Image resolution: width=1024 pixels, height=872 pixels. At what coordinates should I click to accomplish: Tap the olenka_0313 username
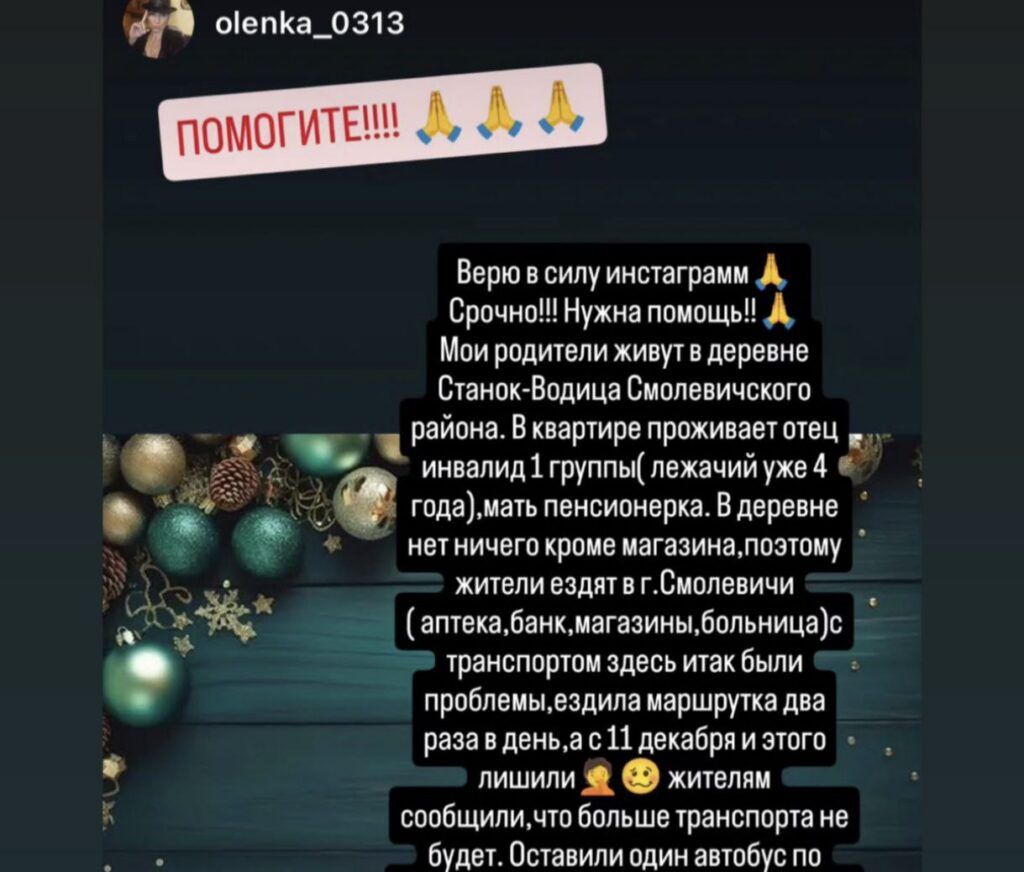tap(309, 25)
